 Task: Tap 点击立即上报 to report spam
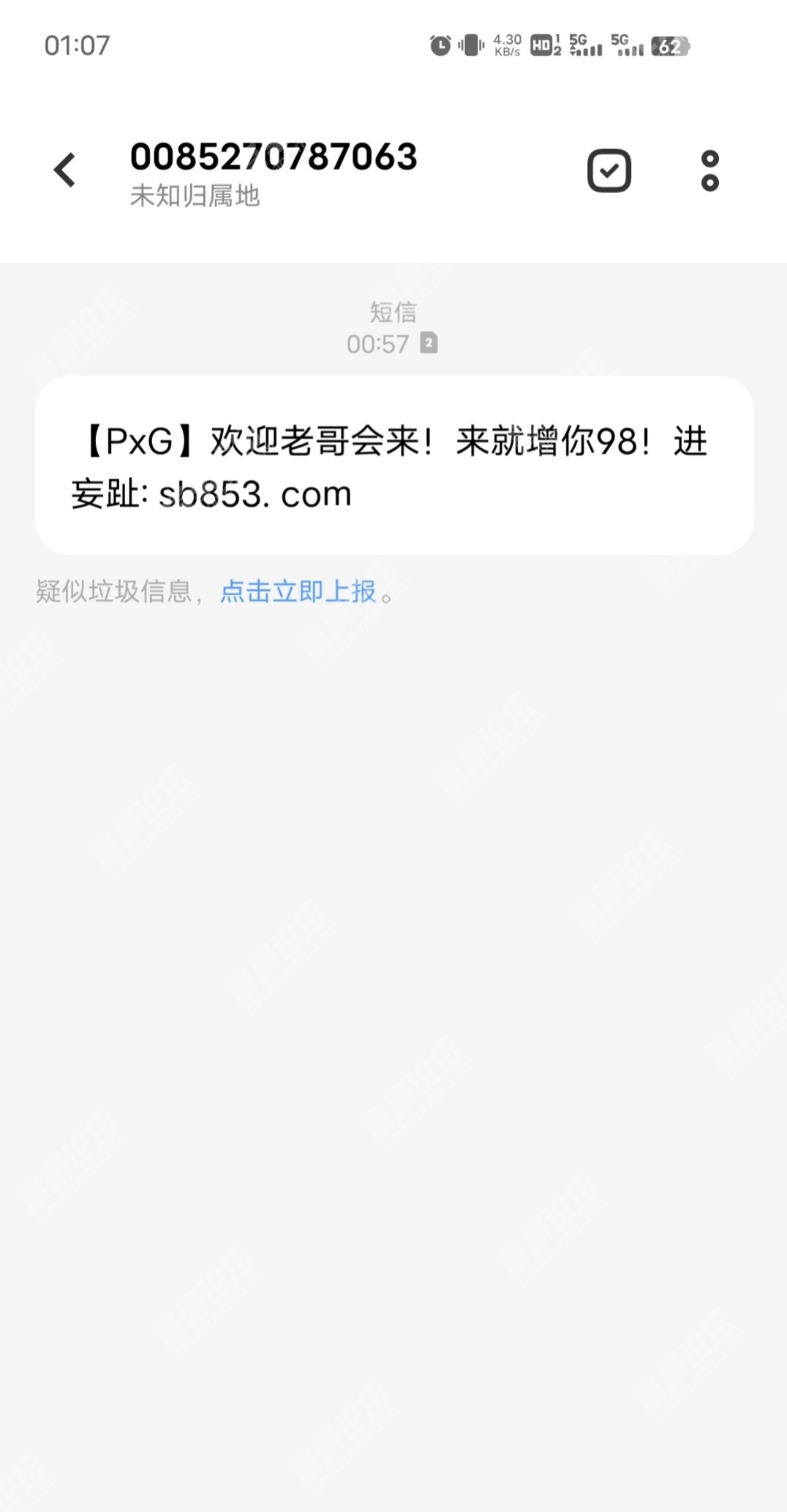click(298, 591)
